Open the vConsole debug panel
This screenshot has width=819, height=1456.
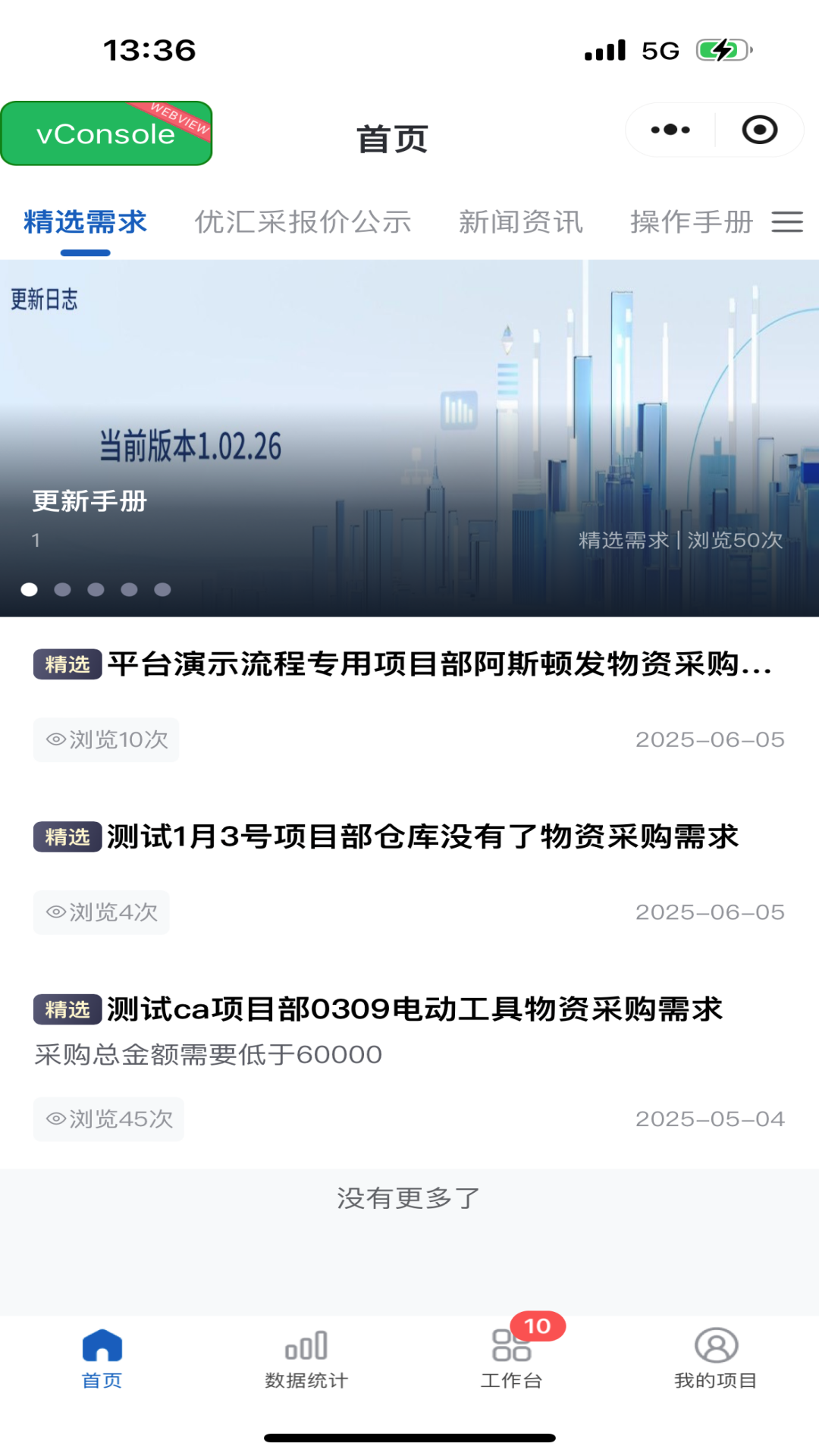(x=105, y=133)
